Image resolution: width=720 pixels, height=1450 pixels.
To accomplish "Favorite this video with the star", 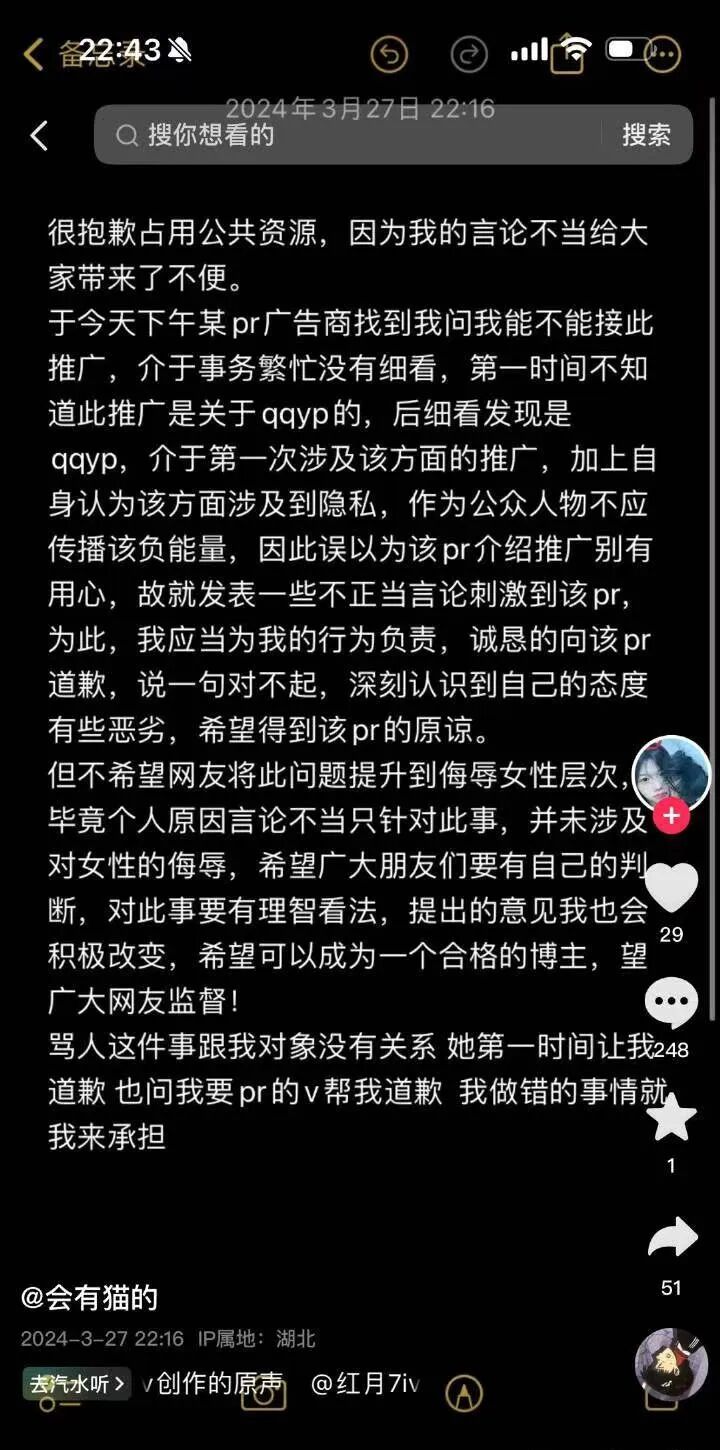I will tap(671, 1117).
